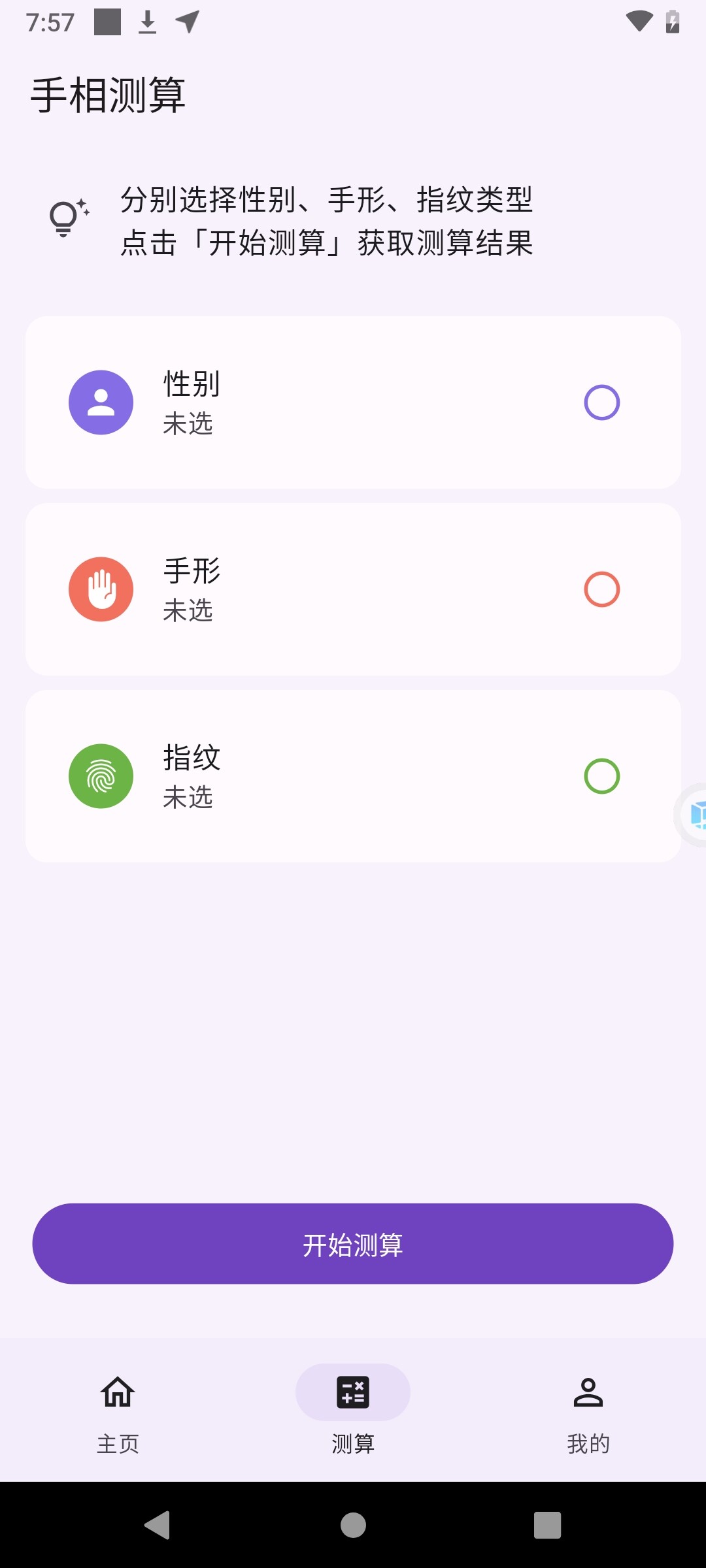Open the 指纹 selection card
The width and height of the screenshot is (706, 1568).
[x=353, y=776]
